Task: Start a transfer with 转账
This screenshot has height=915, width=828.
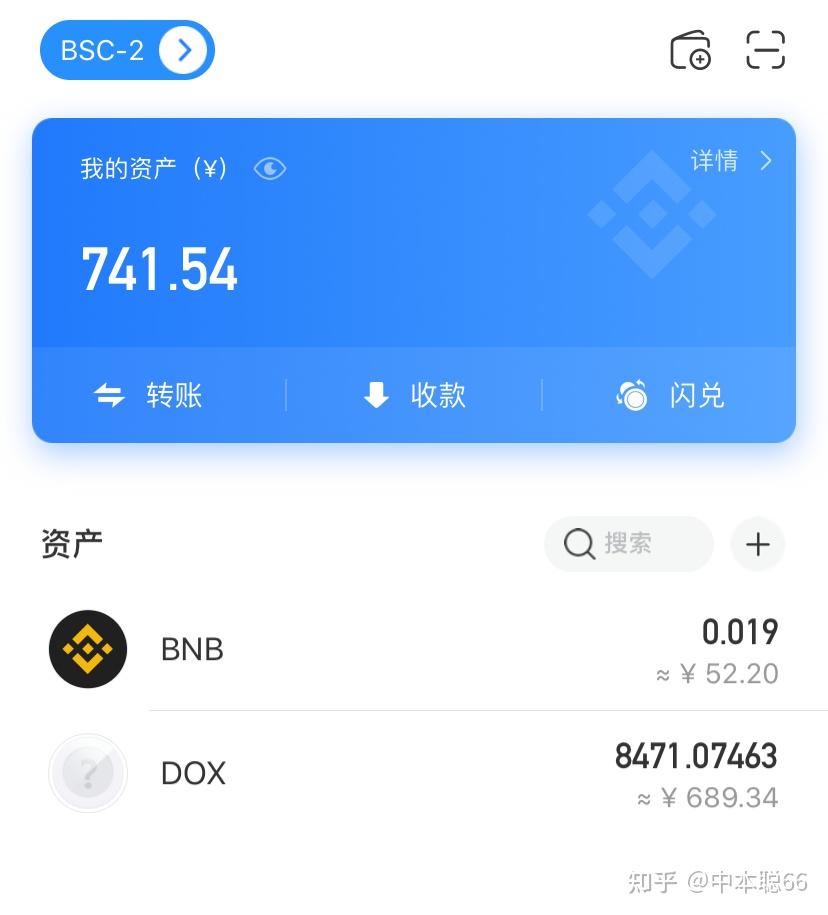Action: pyautogui.click(x=149, y=396)
